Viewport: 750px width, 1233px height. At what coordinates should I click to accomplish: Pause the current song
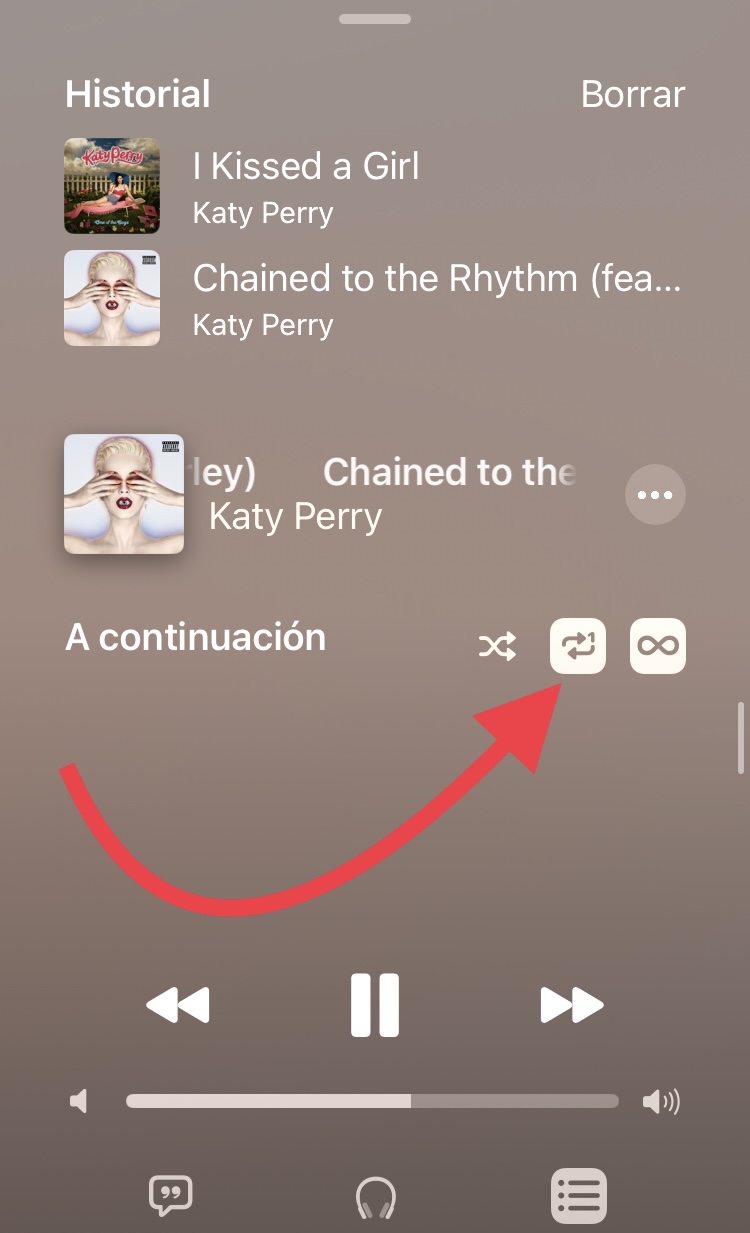click(375, 1005)
